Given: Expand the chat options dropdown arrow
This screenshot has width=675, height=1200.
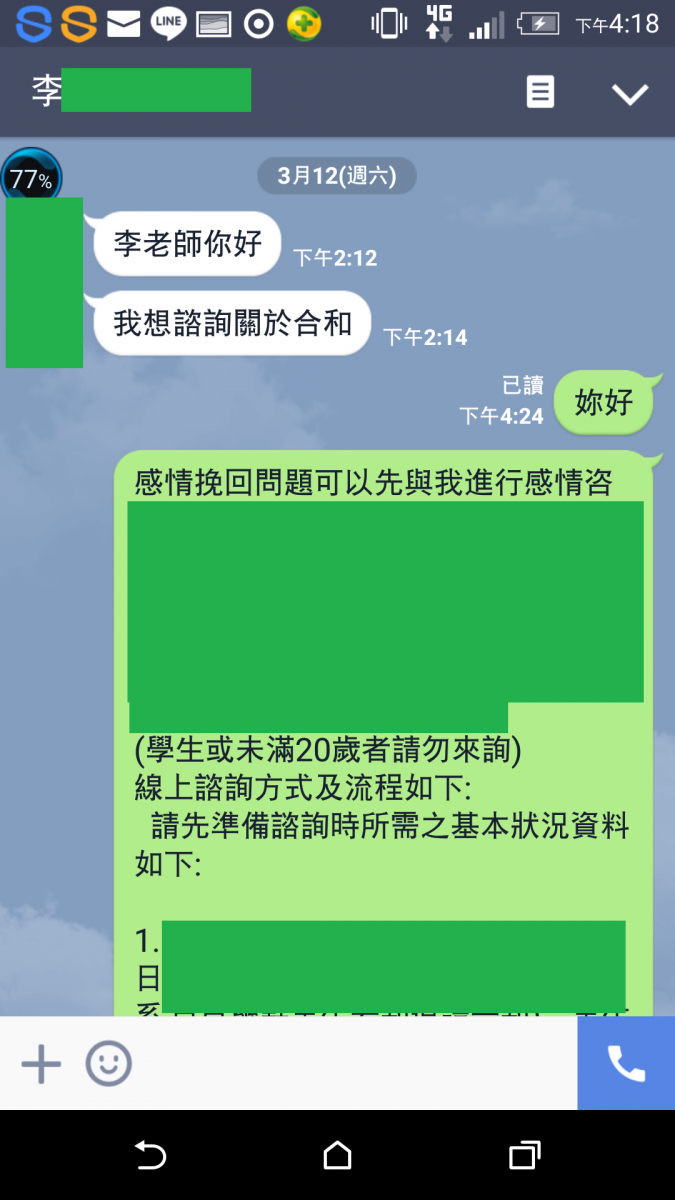Looking at the screenshot, I should (x=630, y=94).
